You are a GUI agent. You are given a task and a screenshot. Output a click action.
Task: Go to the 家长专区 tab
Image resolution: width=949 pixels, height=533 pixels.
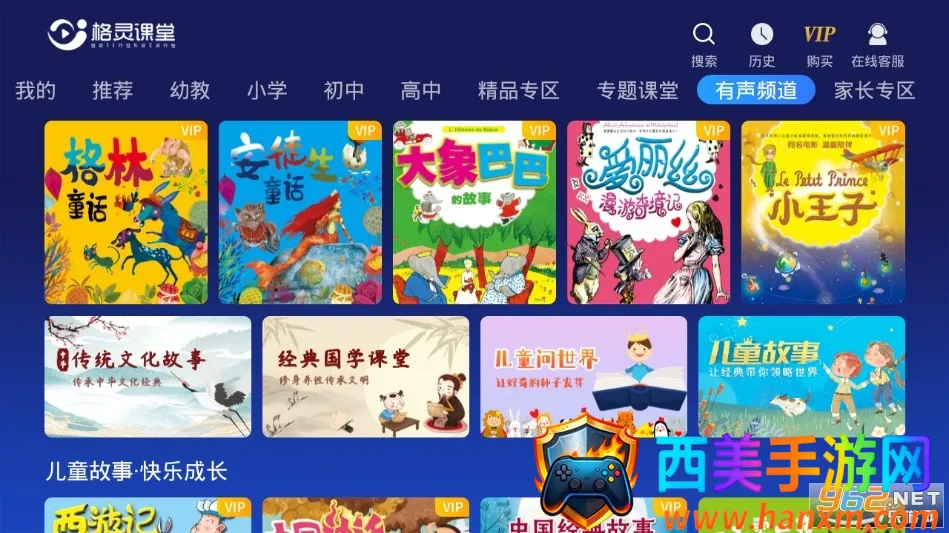tap(875, 91)
